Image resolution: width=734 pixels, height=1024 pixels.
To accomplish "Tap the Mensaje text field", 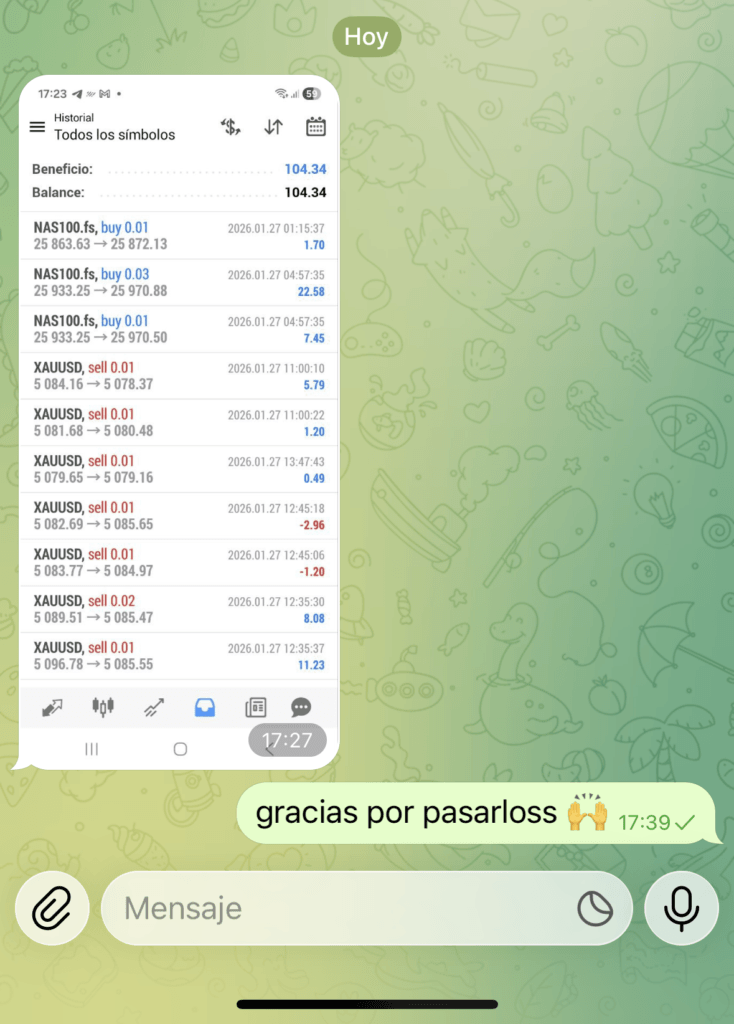I will (x=340, y=908).
